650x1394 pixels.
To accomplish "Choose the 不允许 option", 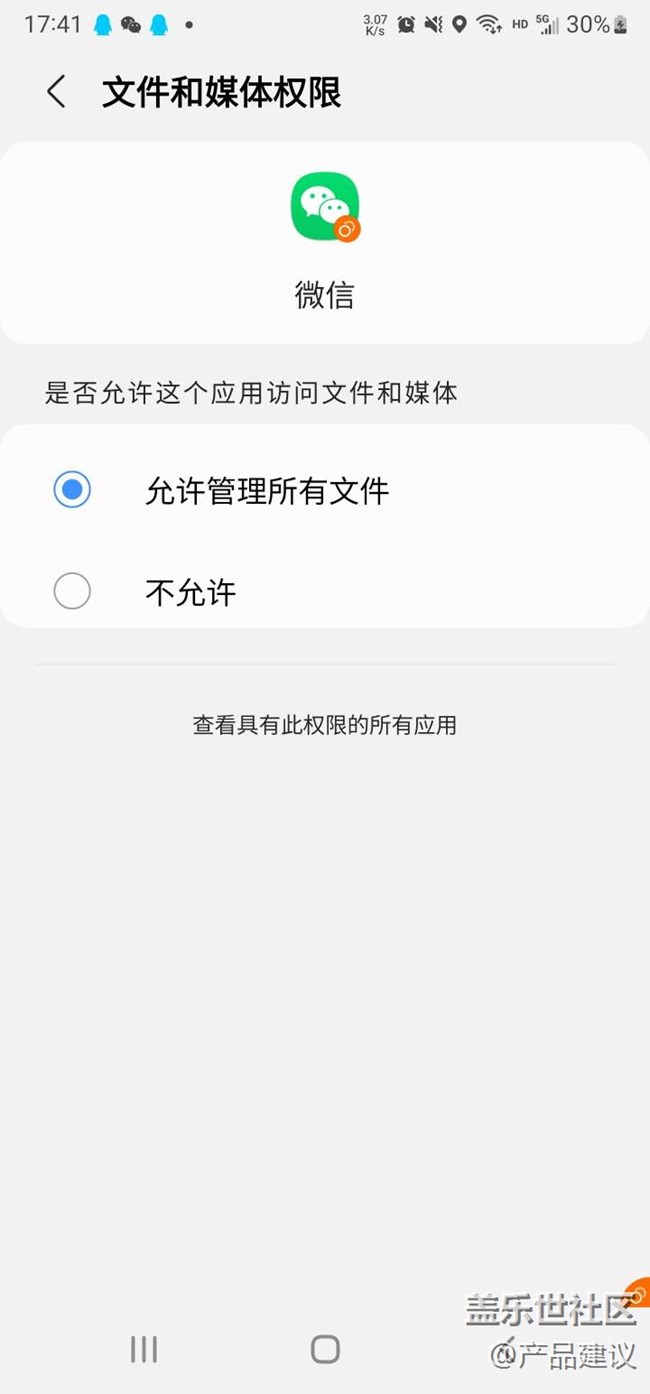I will pyautogui.click(x=325, y=592).
